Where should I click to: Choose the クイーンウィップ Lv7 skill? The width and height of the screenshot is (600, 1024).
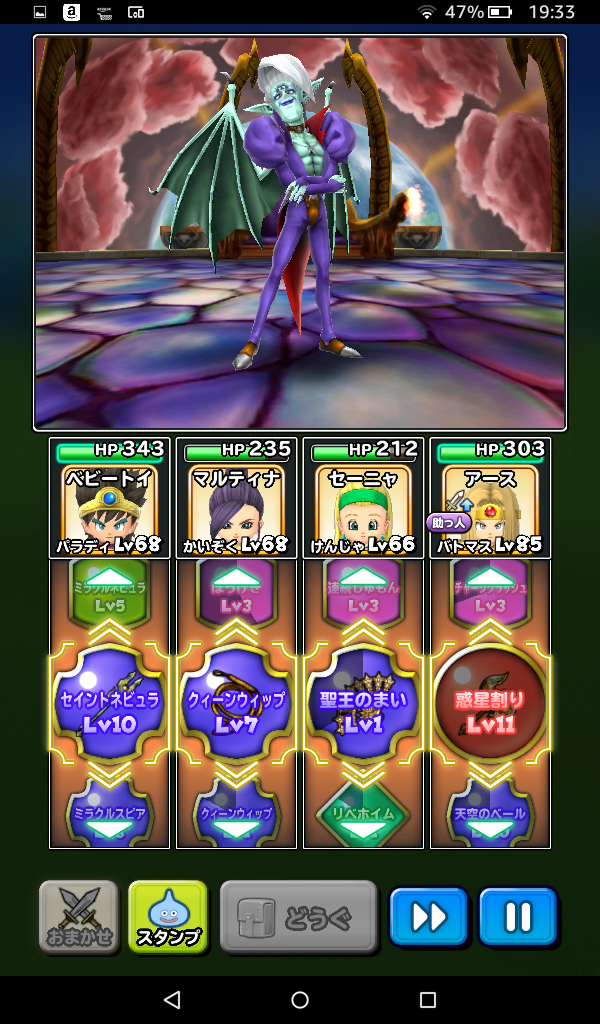pyautogui.click(x=236, y=708)
